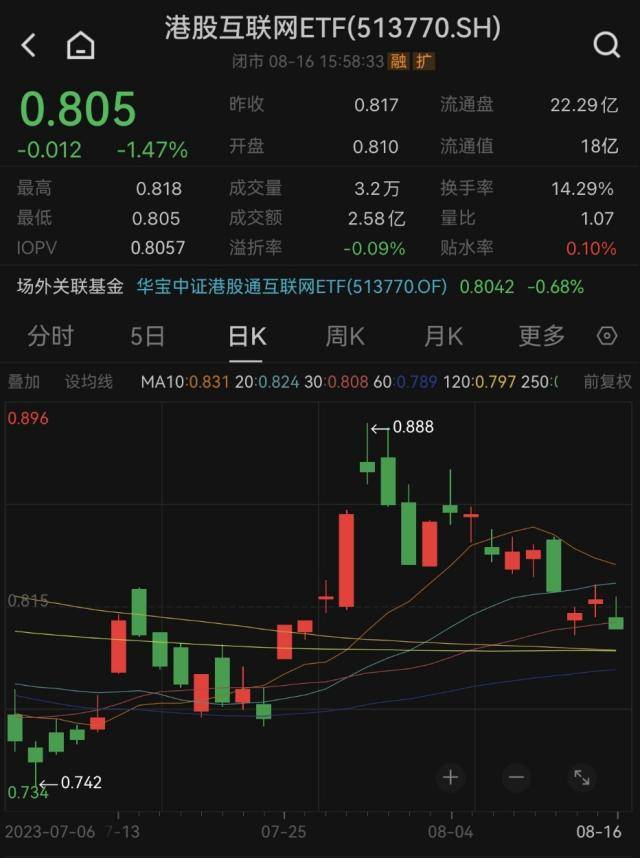Change the 前复权 adjustment mode
640x858 pixels.
pos(607,381)
